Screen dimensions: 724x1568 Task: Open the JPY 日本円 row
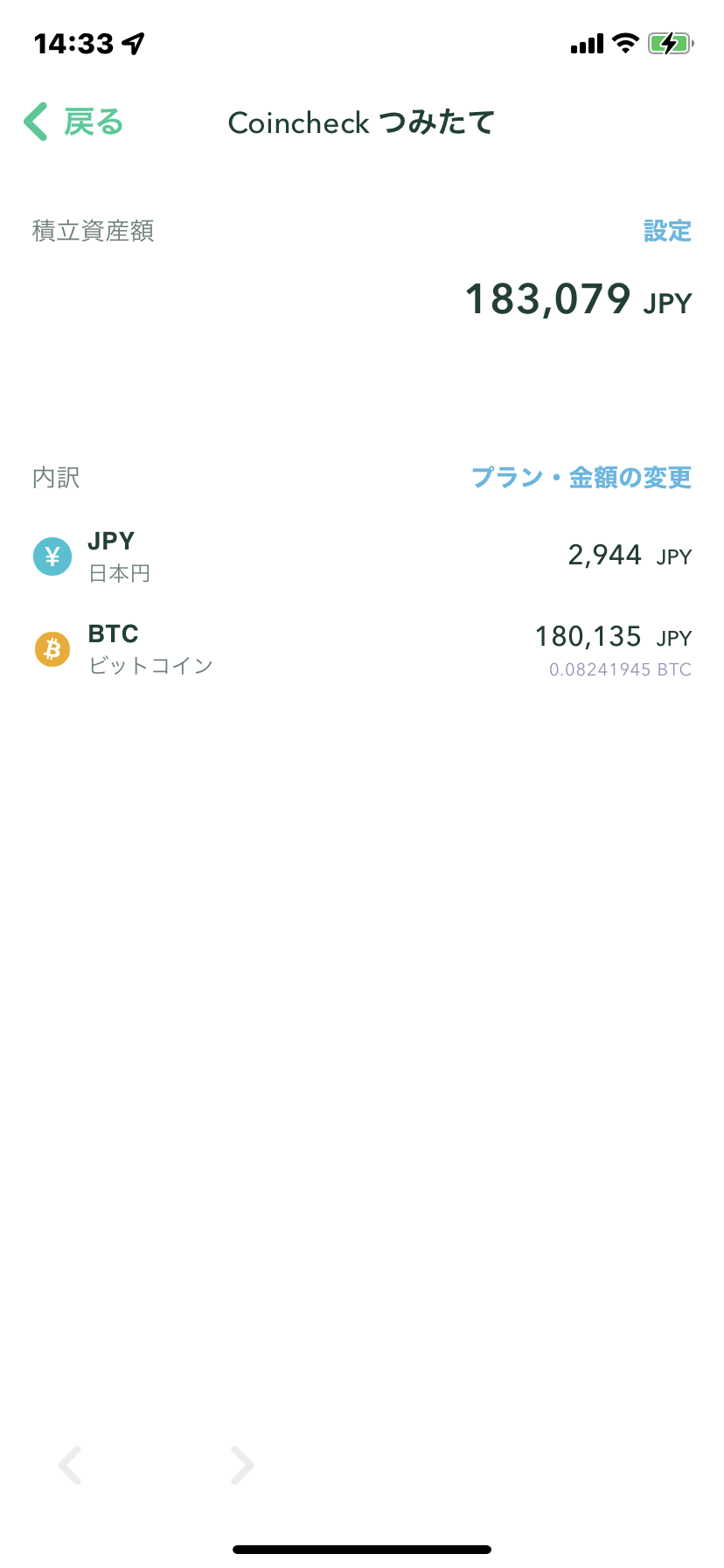[x=362, y=556]
